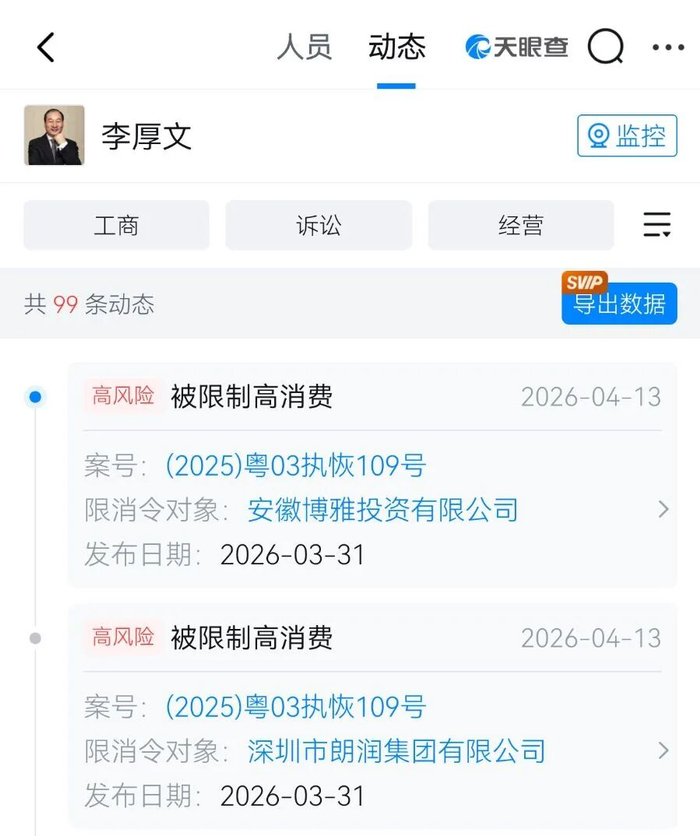Tap the 监控 monitor button
The image size is (700, 836).
tap(627, 135)
